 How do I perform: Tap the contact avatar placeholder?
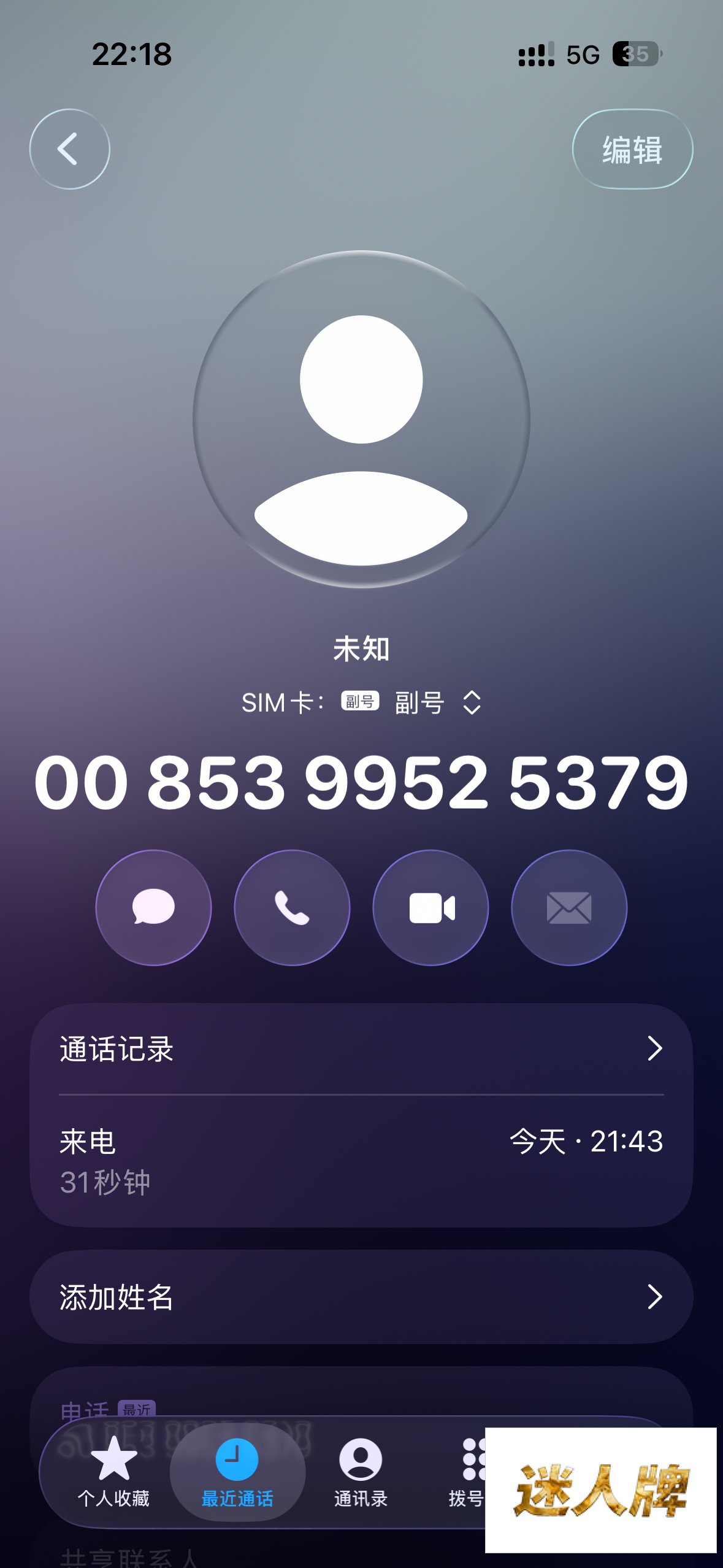361,419
